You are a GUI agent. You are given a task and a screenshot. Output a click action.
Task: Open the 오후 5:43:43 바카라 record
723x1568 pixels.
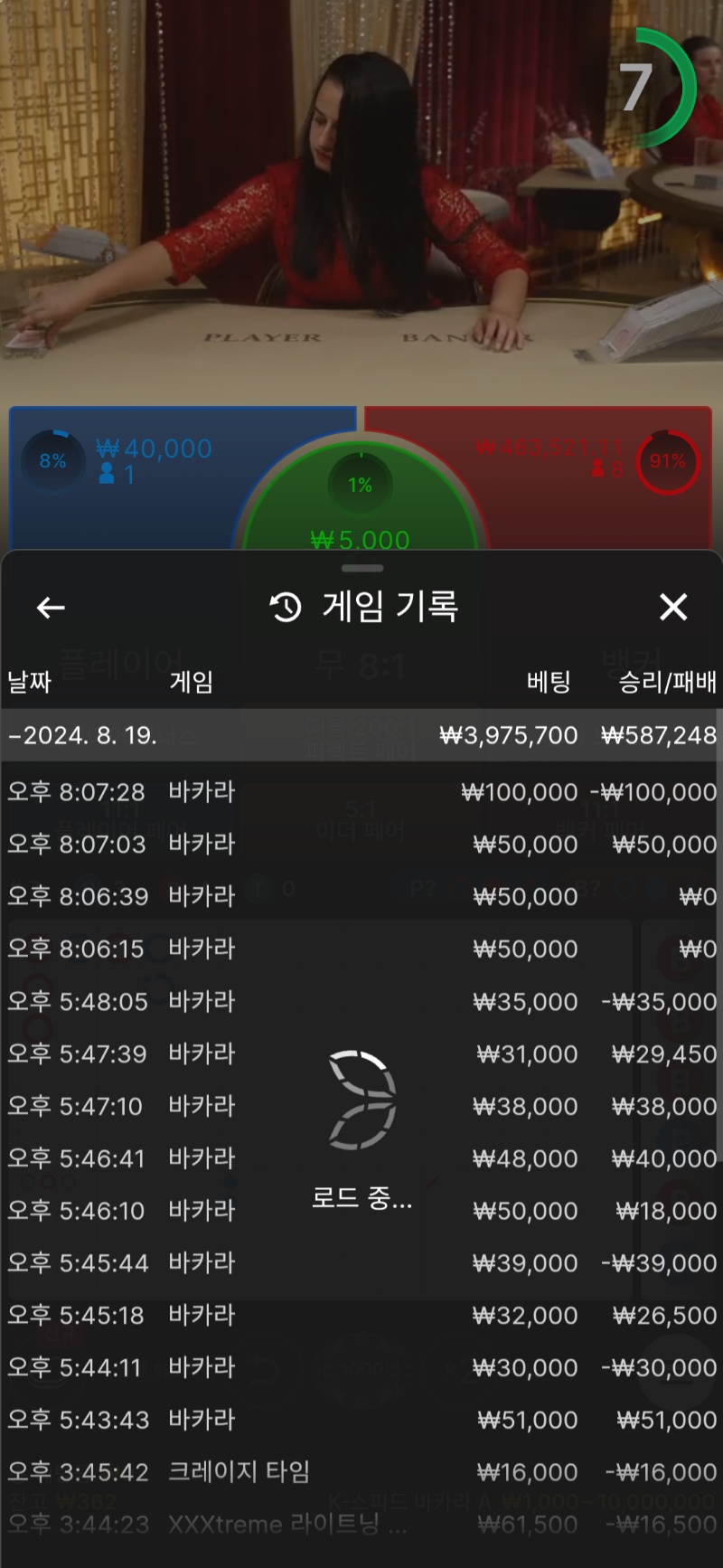361,1421
